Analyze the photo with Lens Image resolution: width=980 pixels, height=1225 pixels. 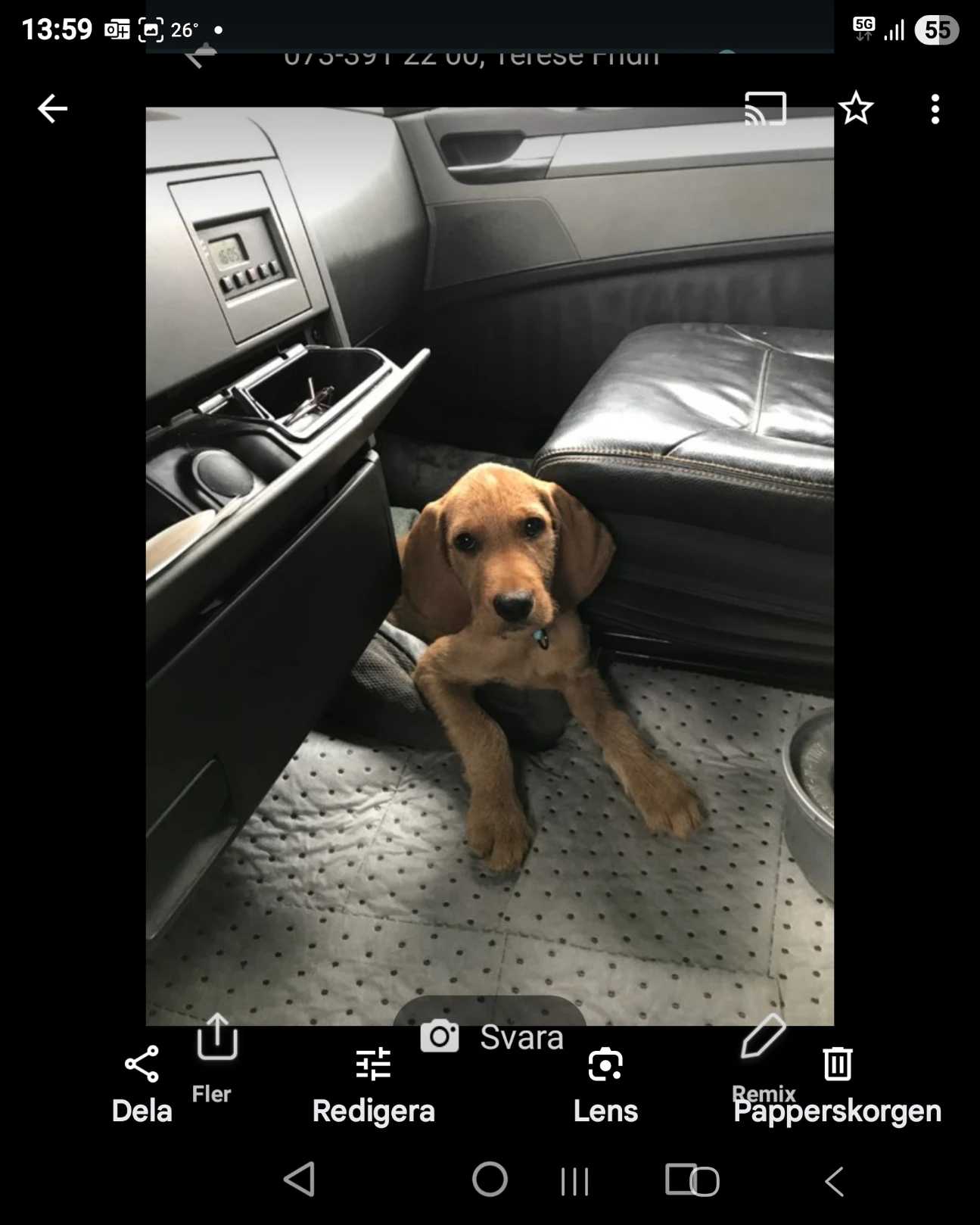click(x=605, y=1083)
